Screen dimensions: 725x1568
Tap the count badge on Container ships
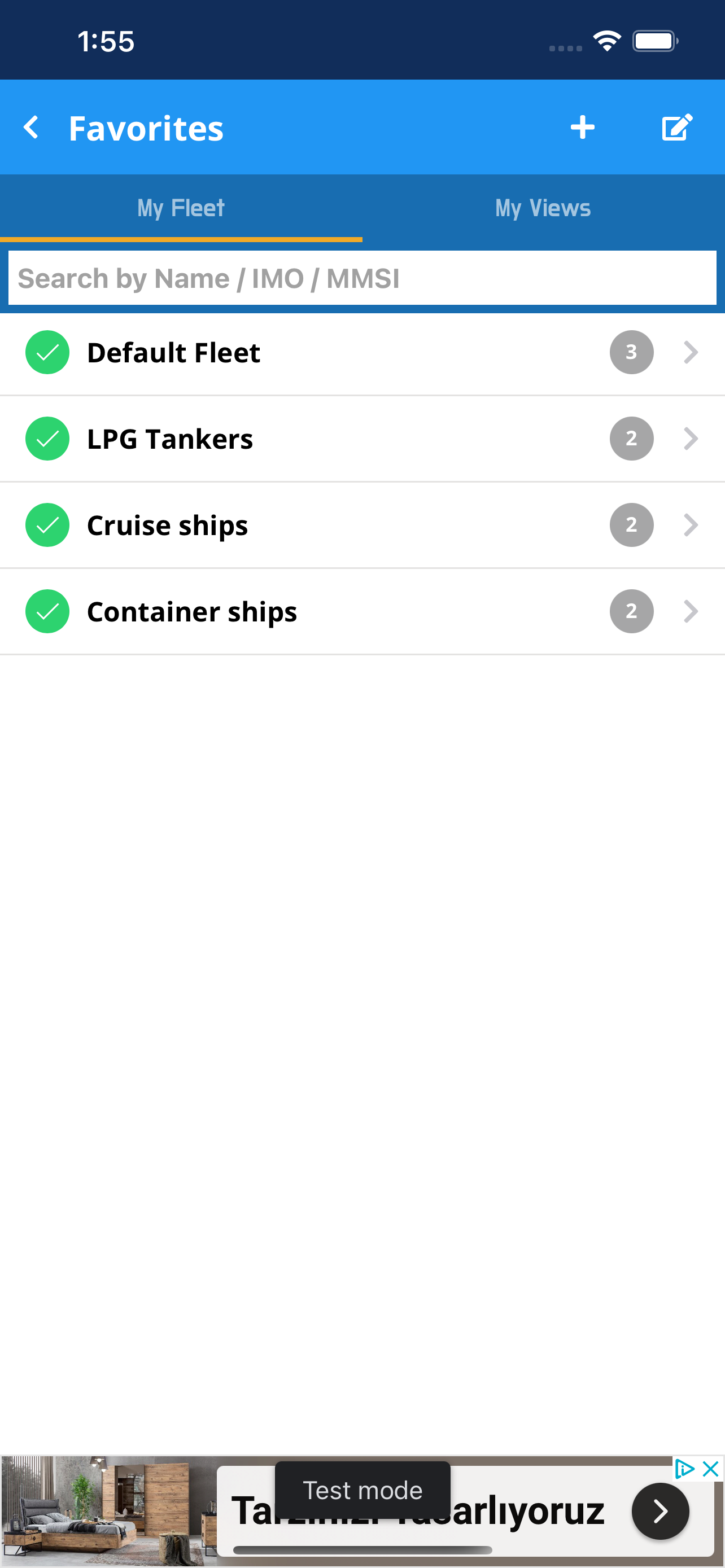631,611
